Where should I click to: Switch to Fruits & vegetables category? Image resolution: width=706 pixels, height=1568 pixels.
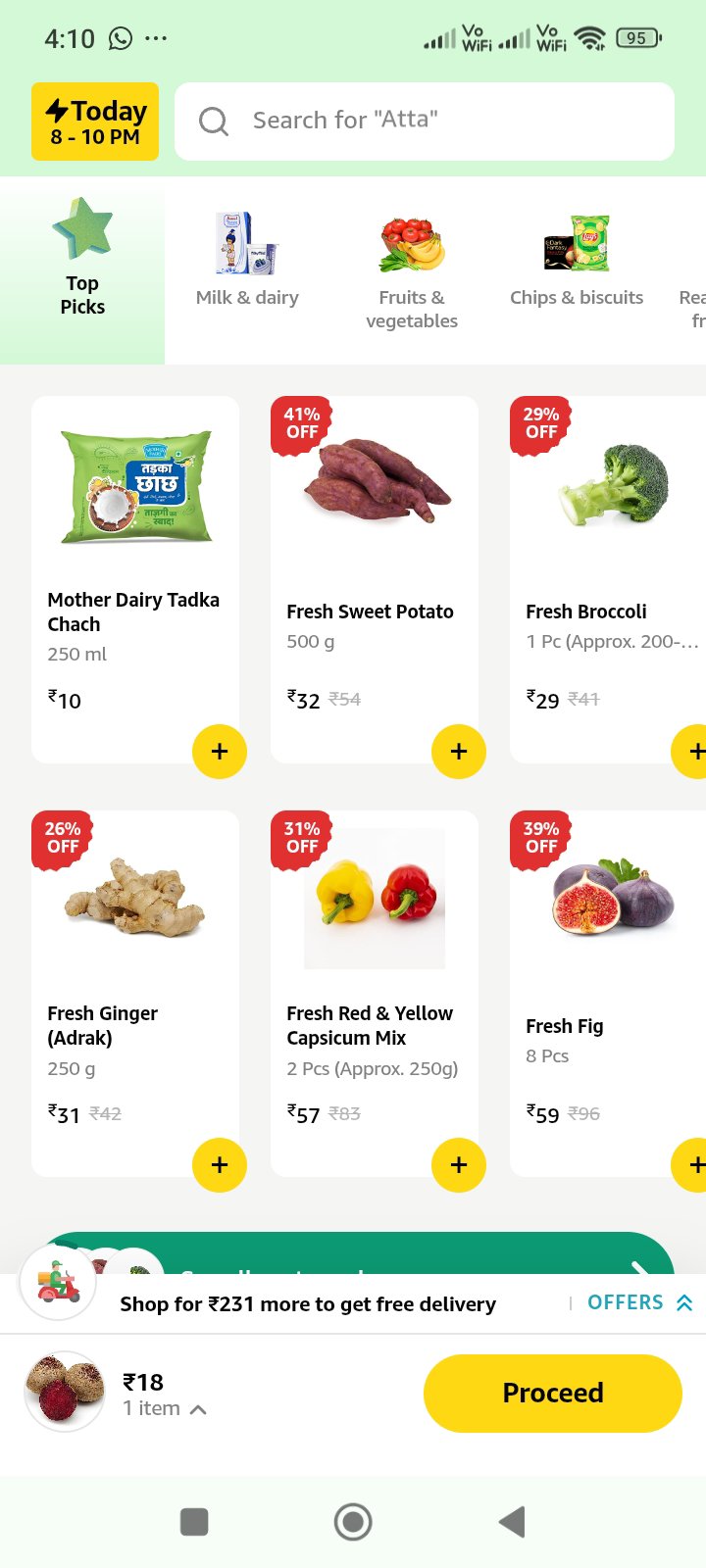pos(412,272)
